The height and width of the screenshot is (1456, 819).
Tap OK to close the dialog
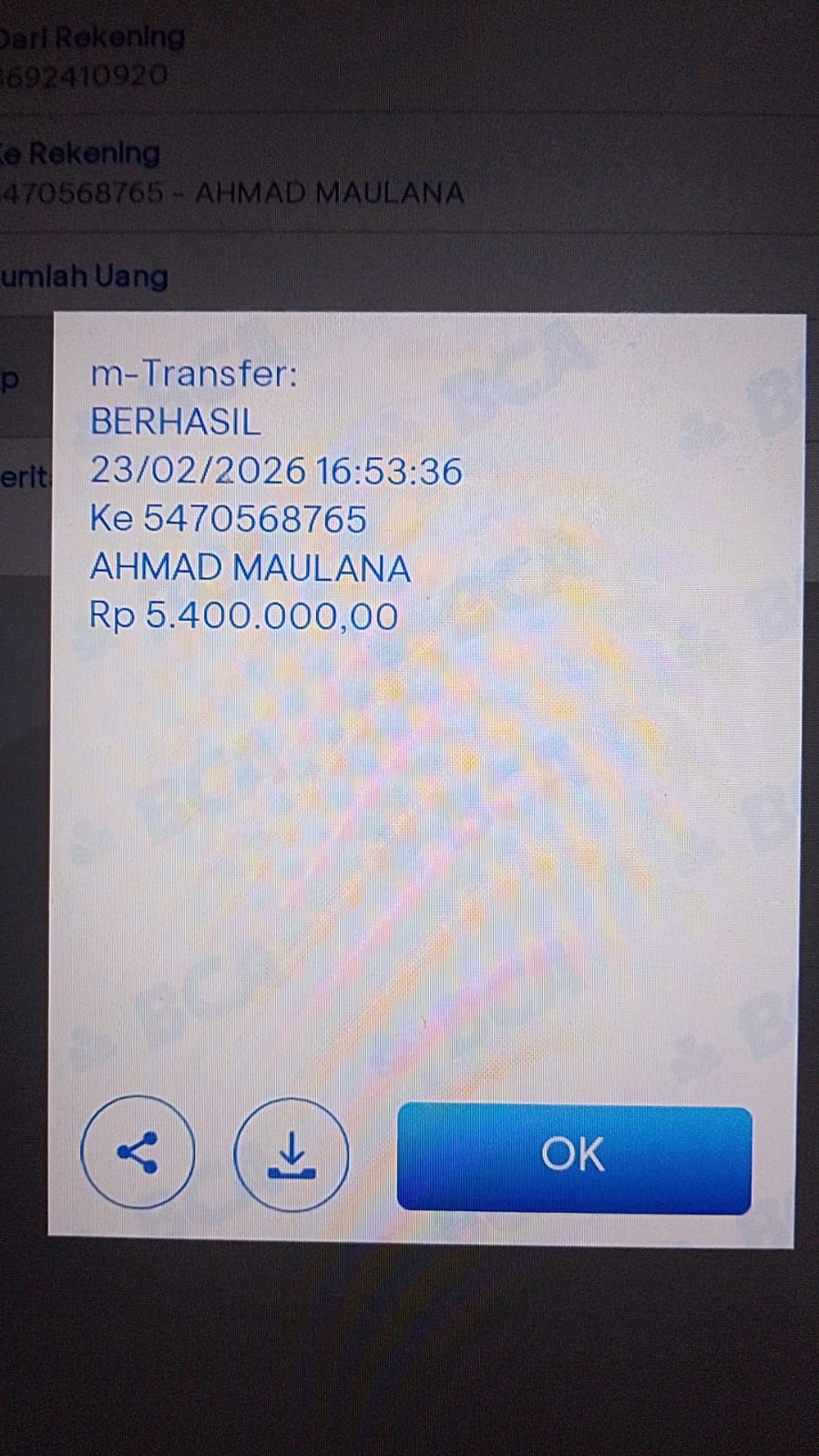574,1158
